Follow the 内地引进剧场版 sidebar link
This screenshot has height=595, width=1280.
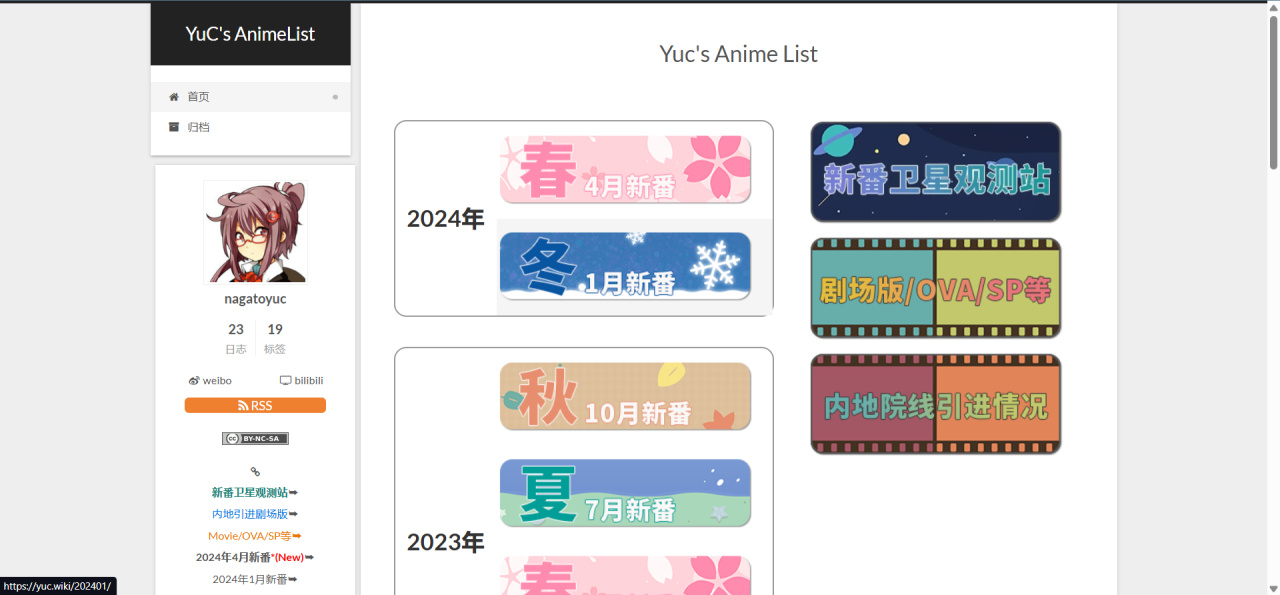pos(254,514)
